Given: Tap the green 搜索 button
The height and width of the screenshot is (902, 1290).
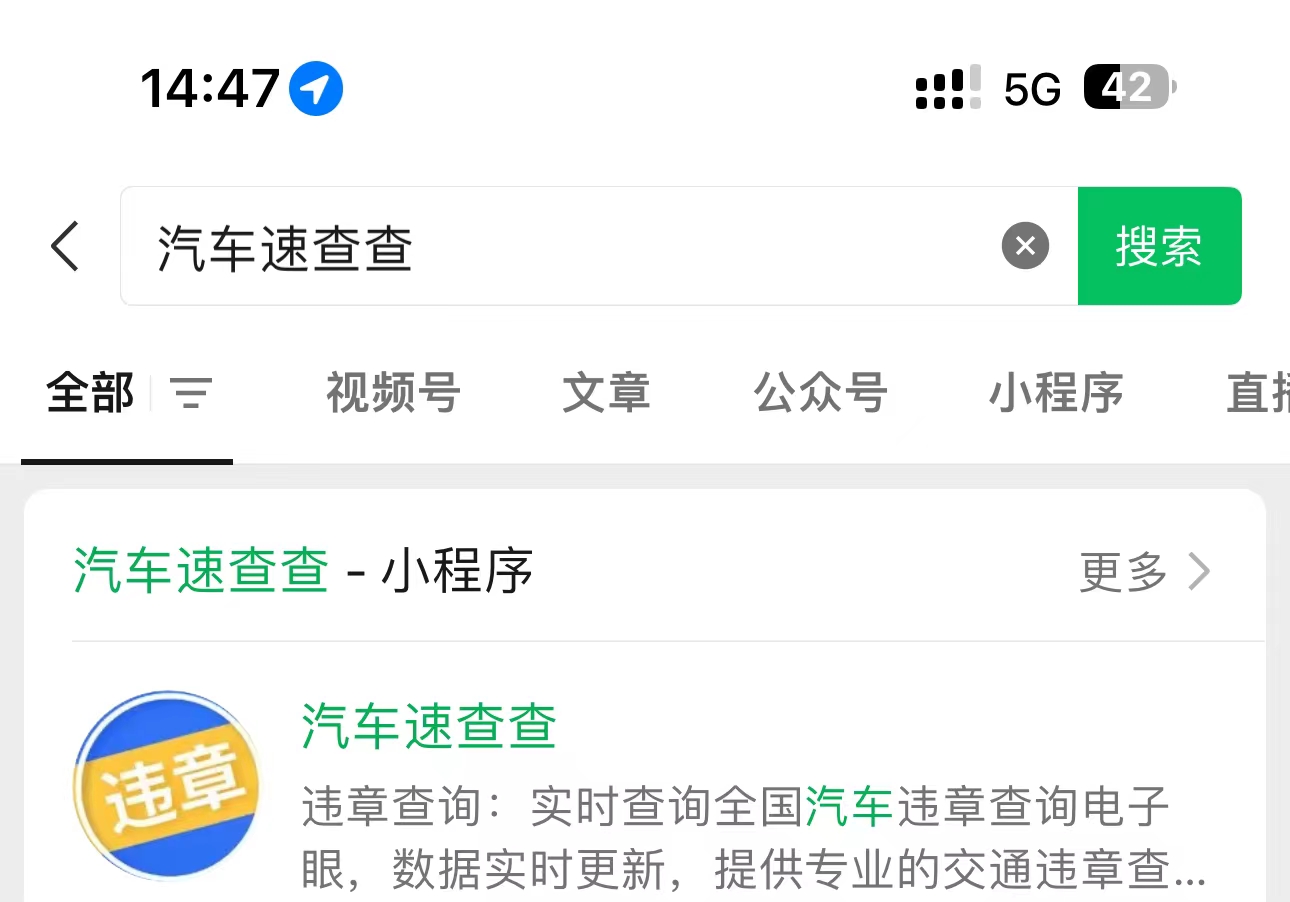Looking at the screenshot, I should pos(1159,246).
